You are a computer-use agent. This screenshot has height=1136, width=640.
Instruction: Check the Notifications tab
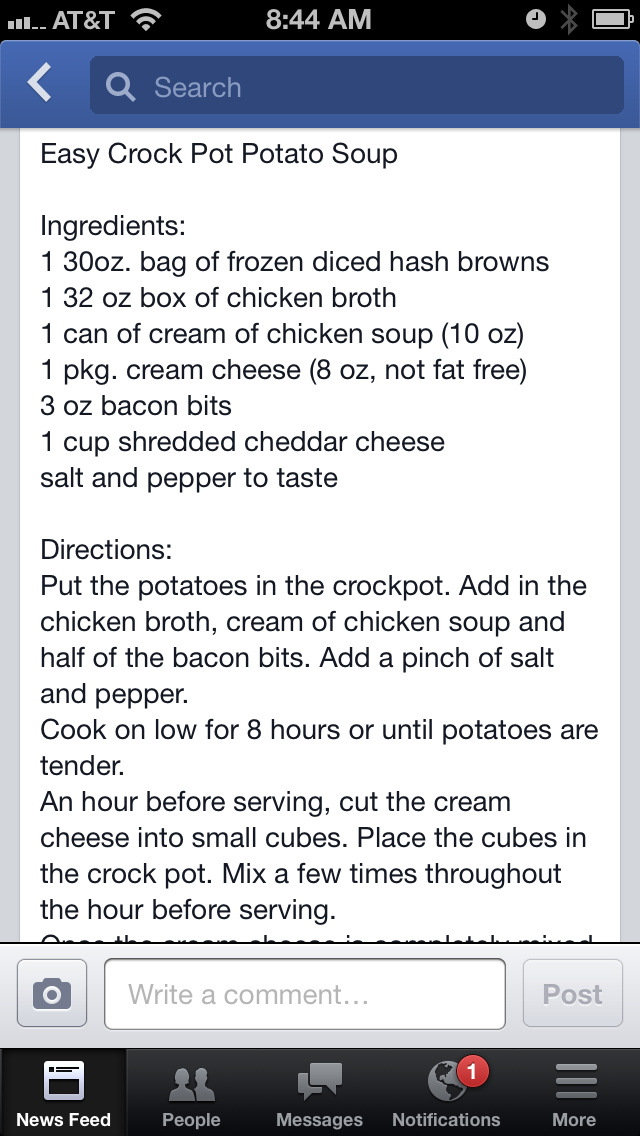pyautogui.click(x=446, y=1093)
